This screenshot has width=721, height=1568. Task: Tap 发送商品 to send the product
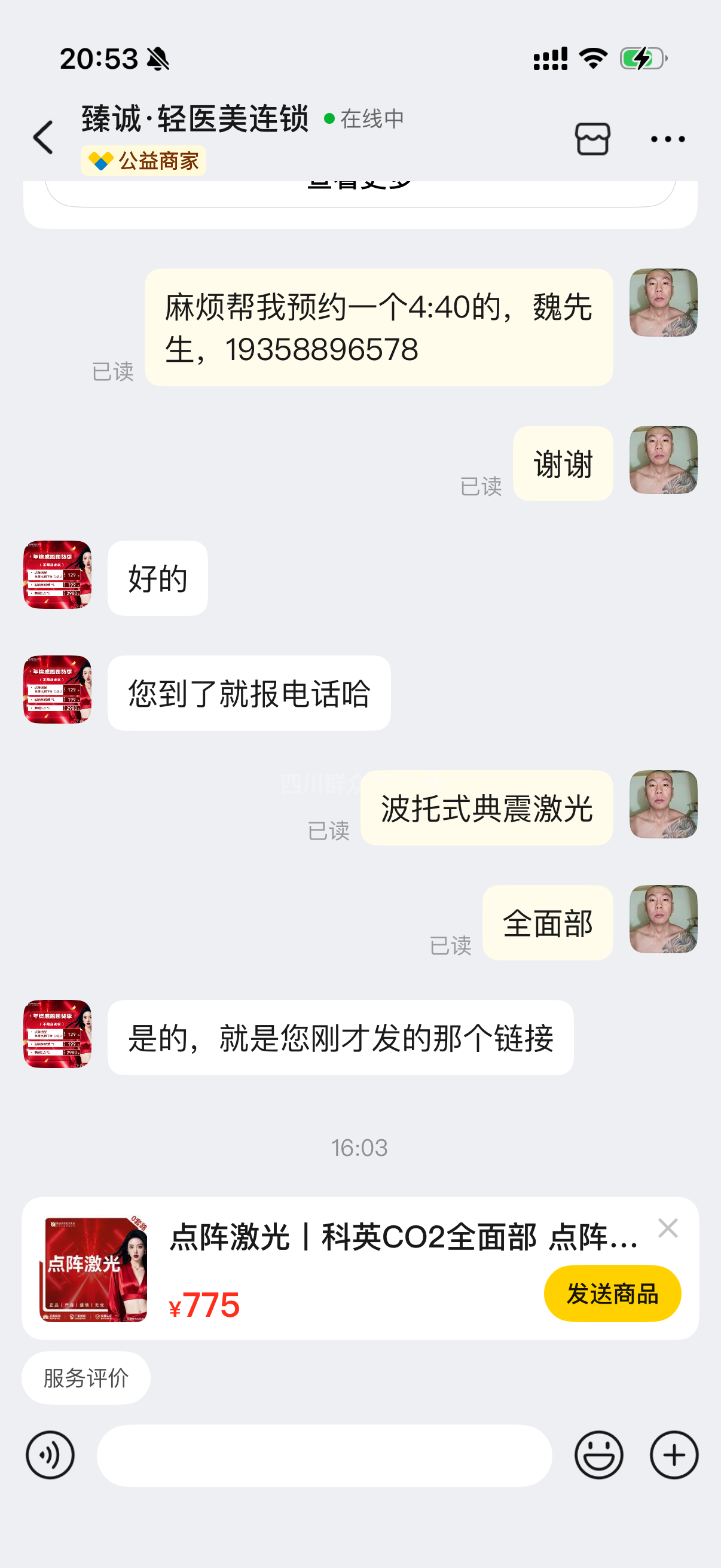(612, 1293)
